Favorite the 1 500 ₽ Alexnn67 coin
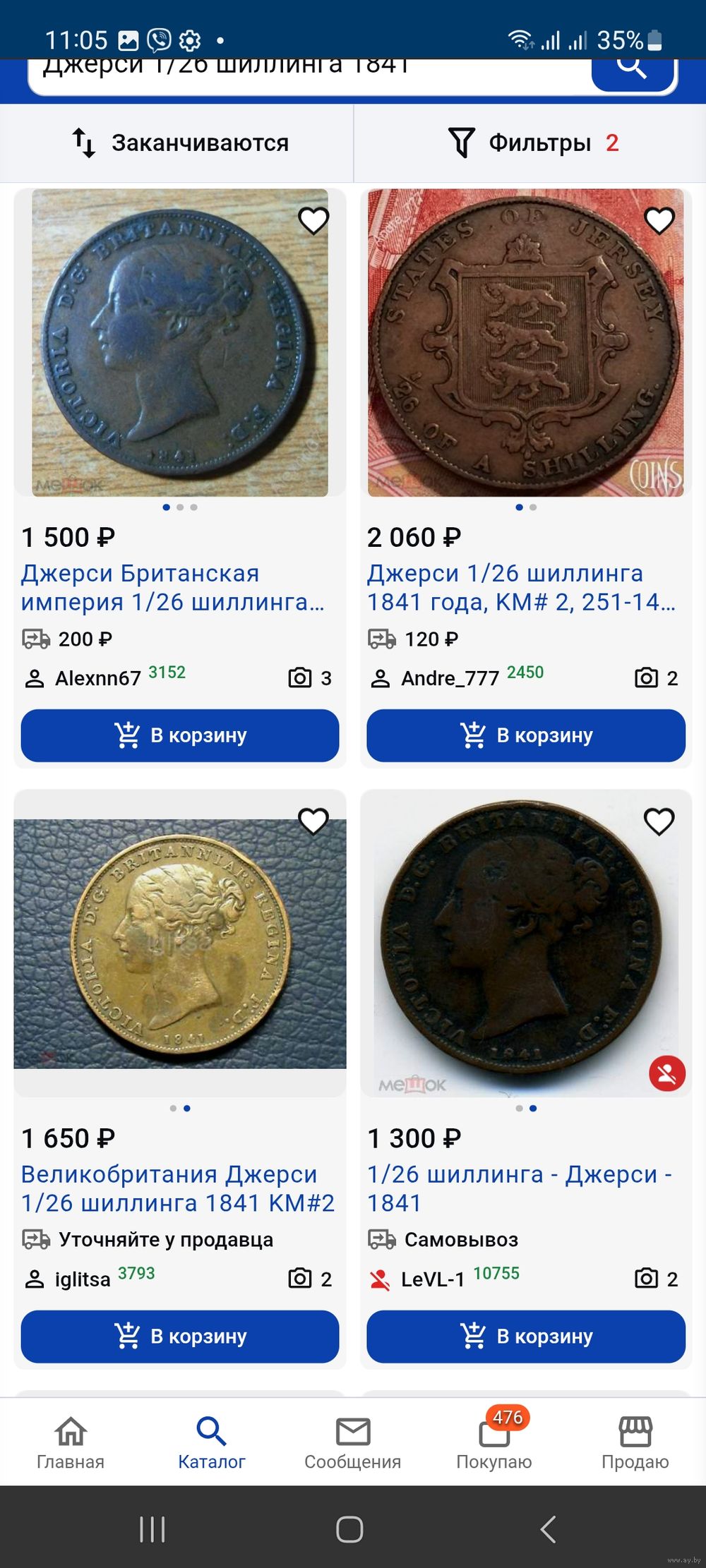Screen dimensions: 706x1568 pyautogui.click(x=313, y=221)
